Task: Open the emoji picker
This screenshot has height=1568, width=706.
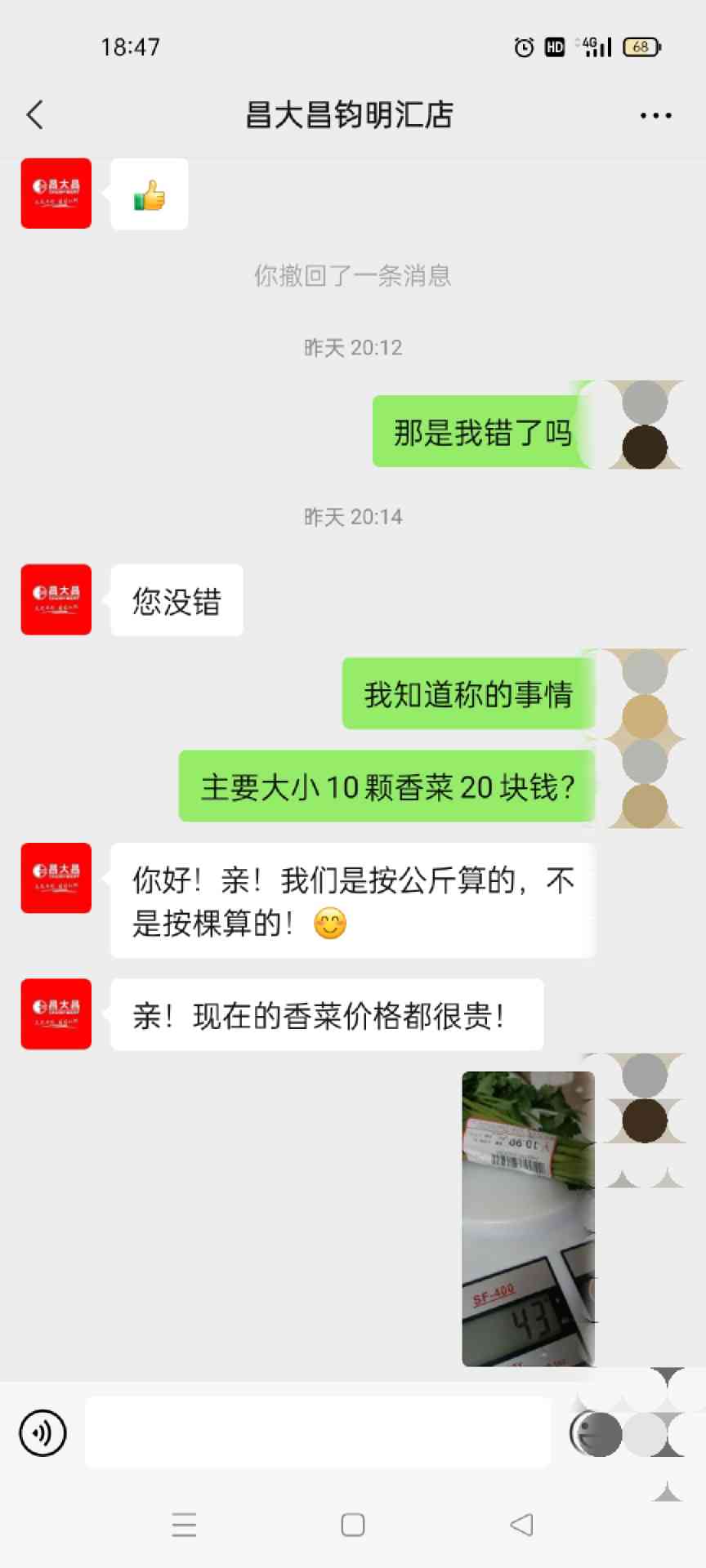Action: click(x=594, y=1433)
